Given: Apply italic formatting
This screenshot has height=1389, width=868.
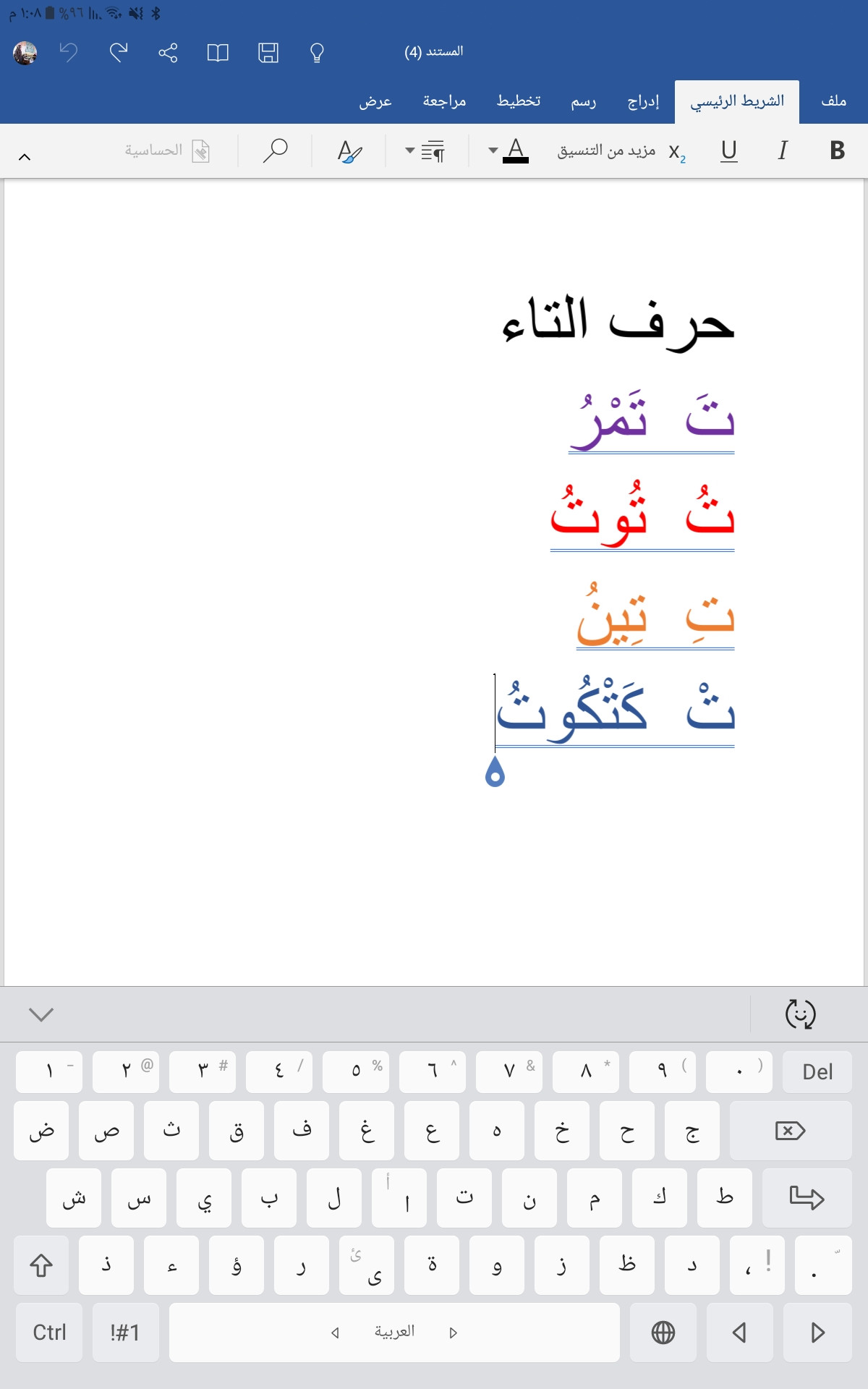Looking at the screenshot, I should click(783, 150).
